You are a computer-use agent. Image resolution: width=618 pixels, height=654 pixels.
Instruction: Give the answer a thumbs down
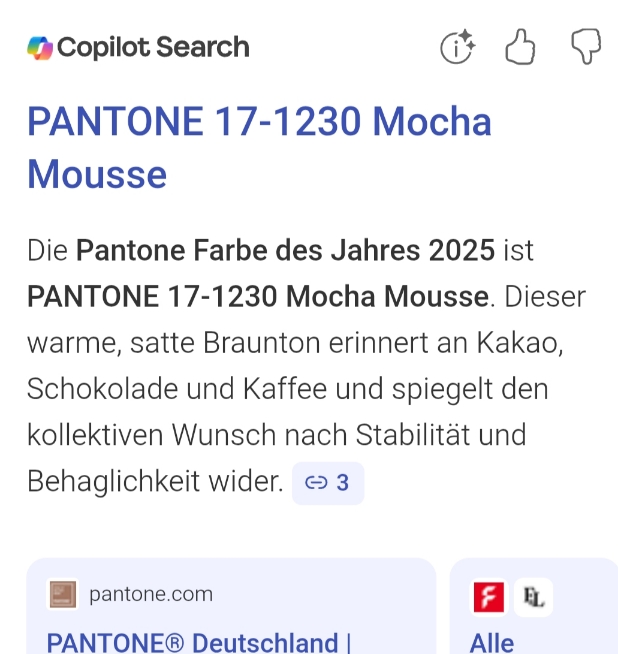tap(585, 47)
